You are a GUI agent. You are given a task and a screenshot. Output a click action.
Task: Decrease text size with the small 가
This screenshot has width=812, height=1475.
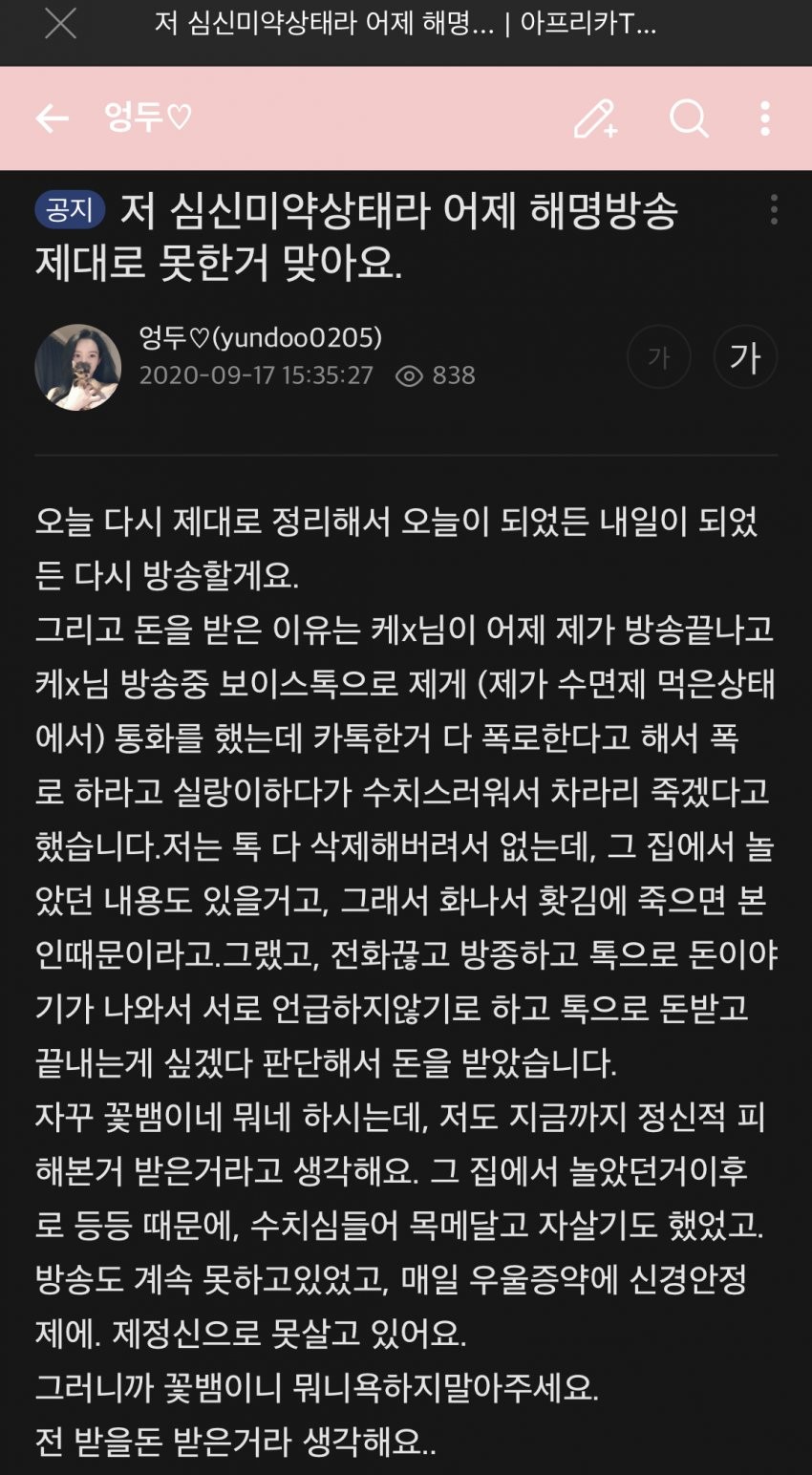658,357
